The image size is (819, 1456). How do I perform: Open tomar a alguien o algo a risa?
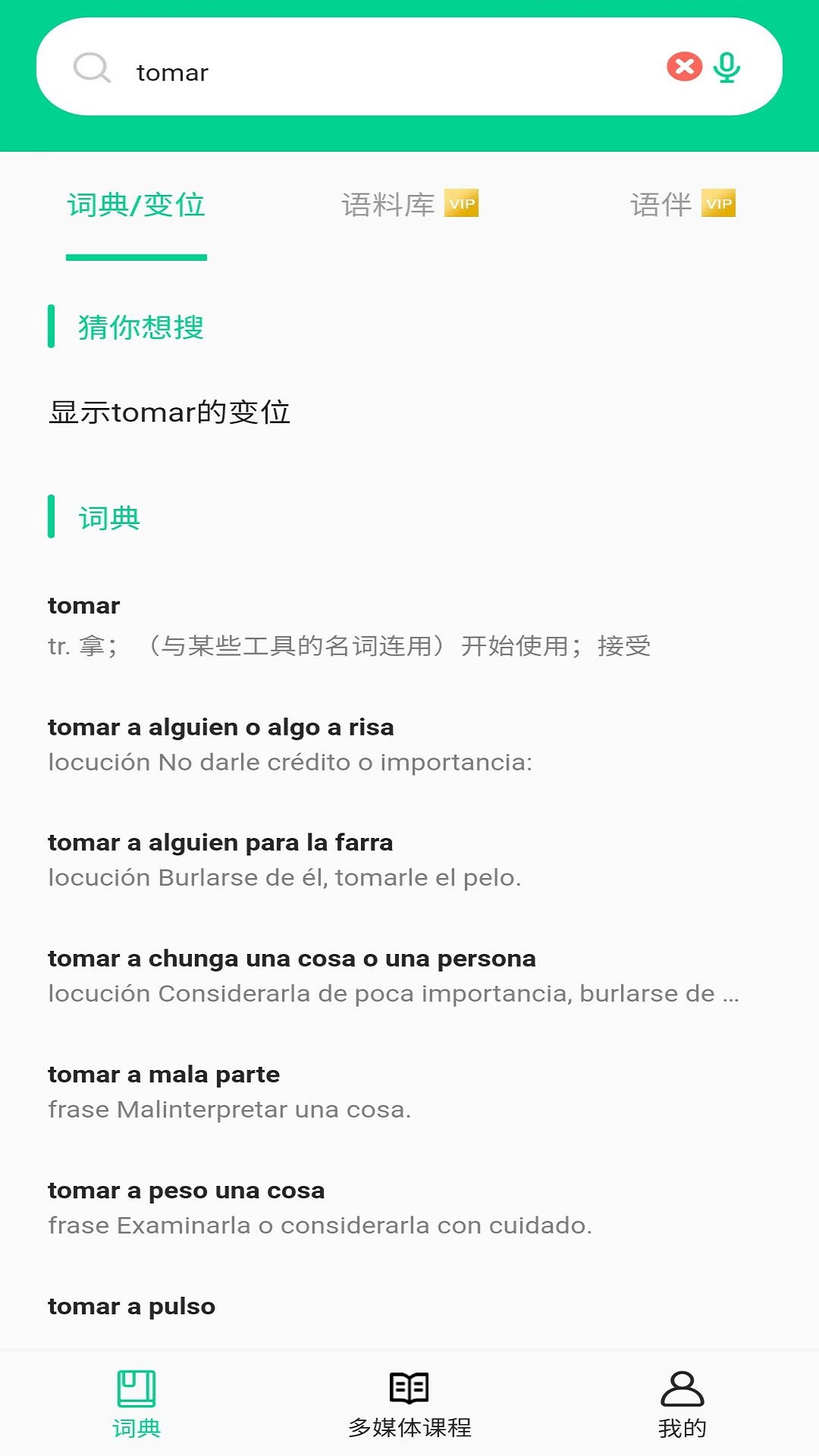point(290,744)
